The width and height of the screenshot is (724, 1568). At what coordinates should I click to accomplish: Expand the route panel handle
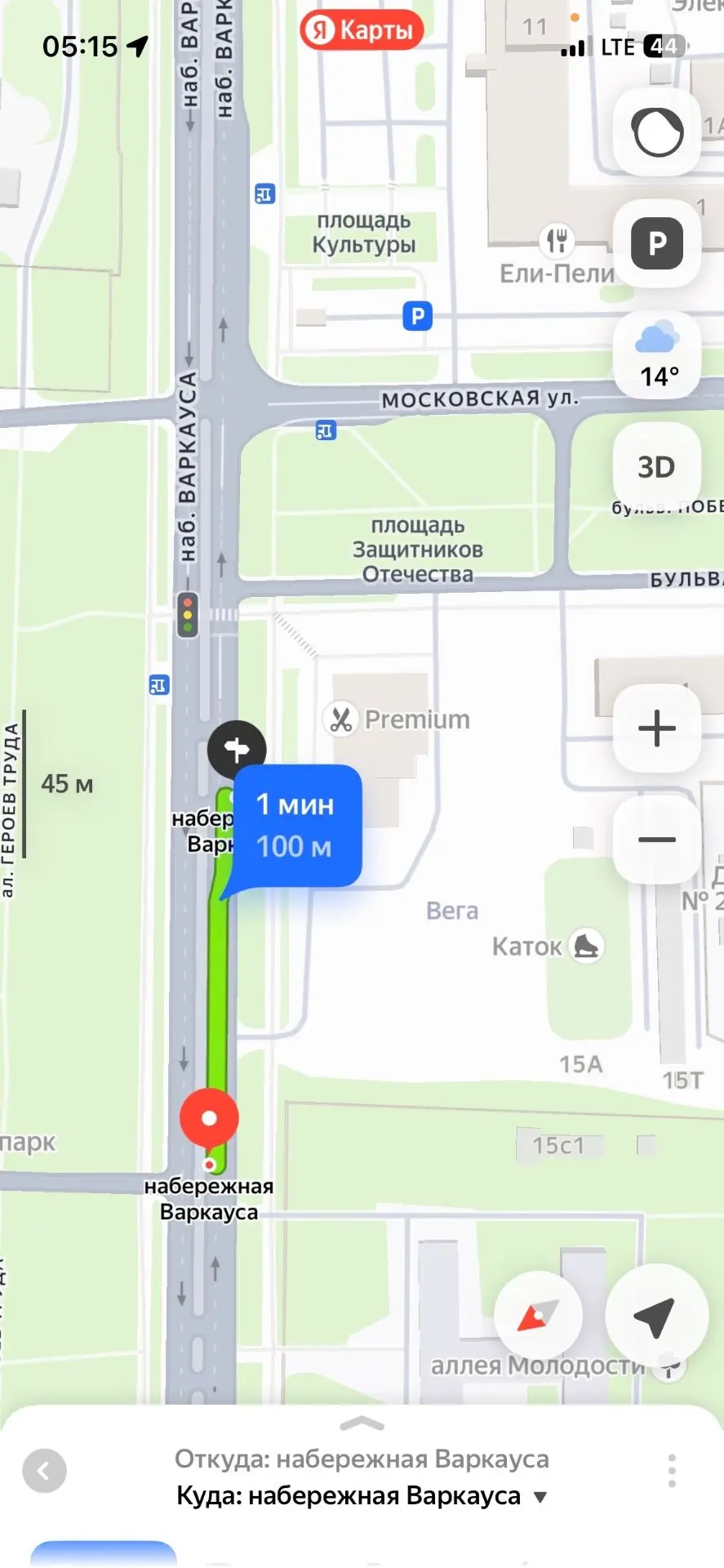coord(362,1424)
